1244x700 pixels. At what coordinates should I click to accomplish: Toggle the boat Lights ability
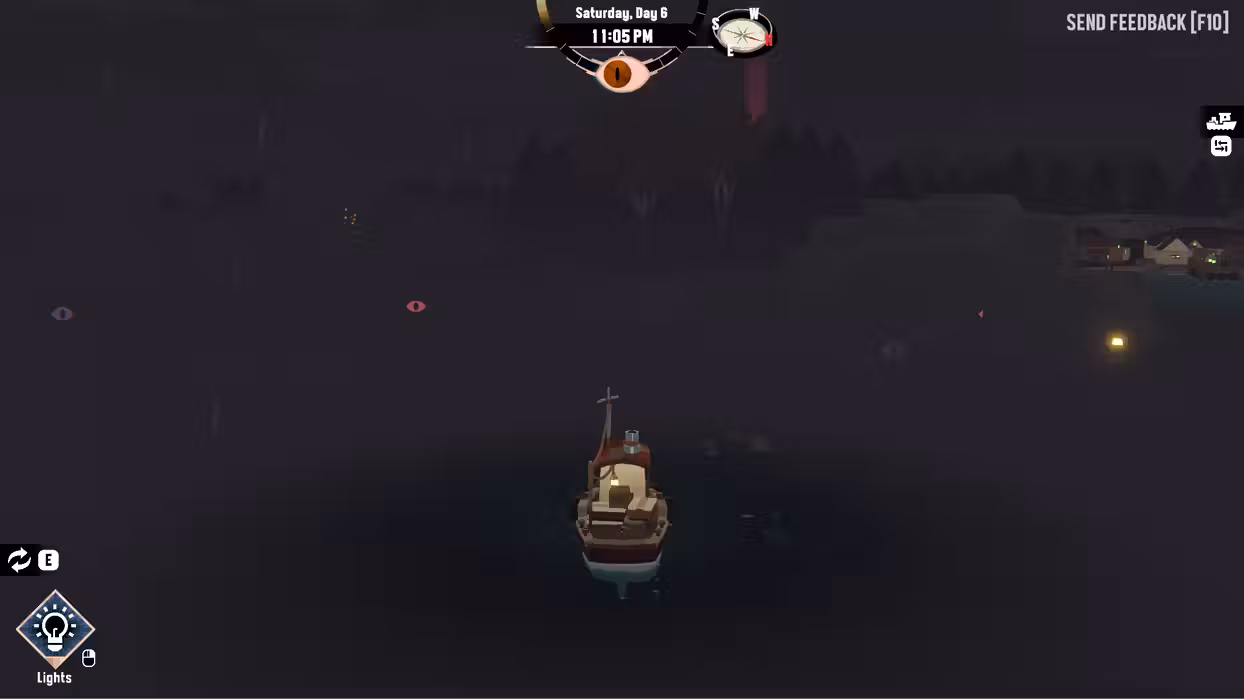click(x=55, y=629)
